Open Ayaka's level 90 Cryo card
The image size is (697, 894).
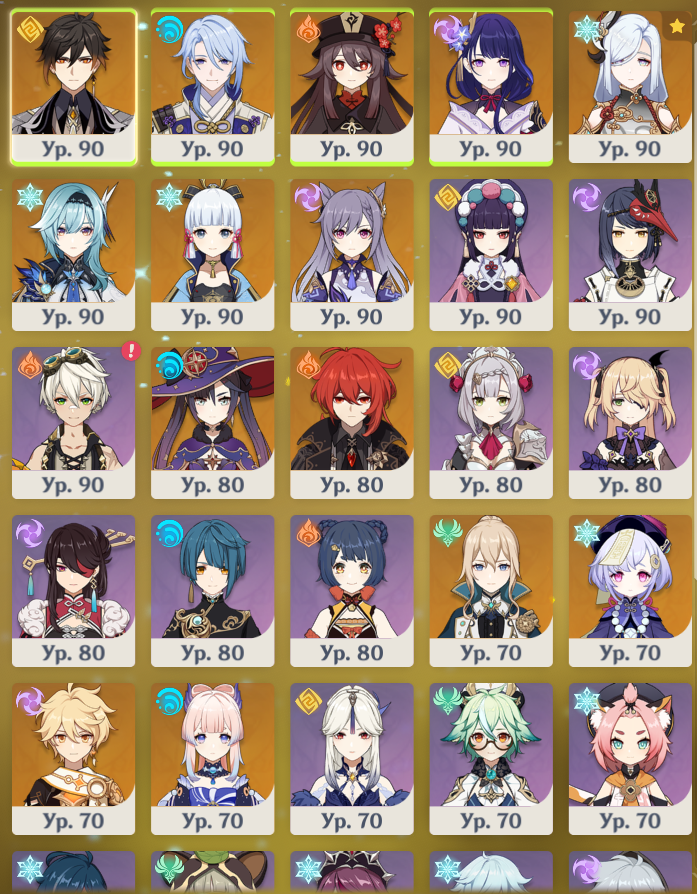coord(212,253)
